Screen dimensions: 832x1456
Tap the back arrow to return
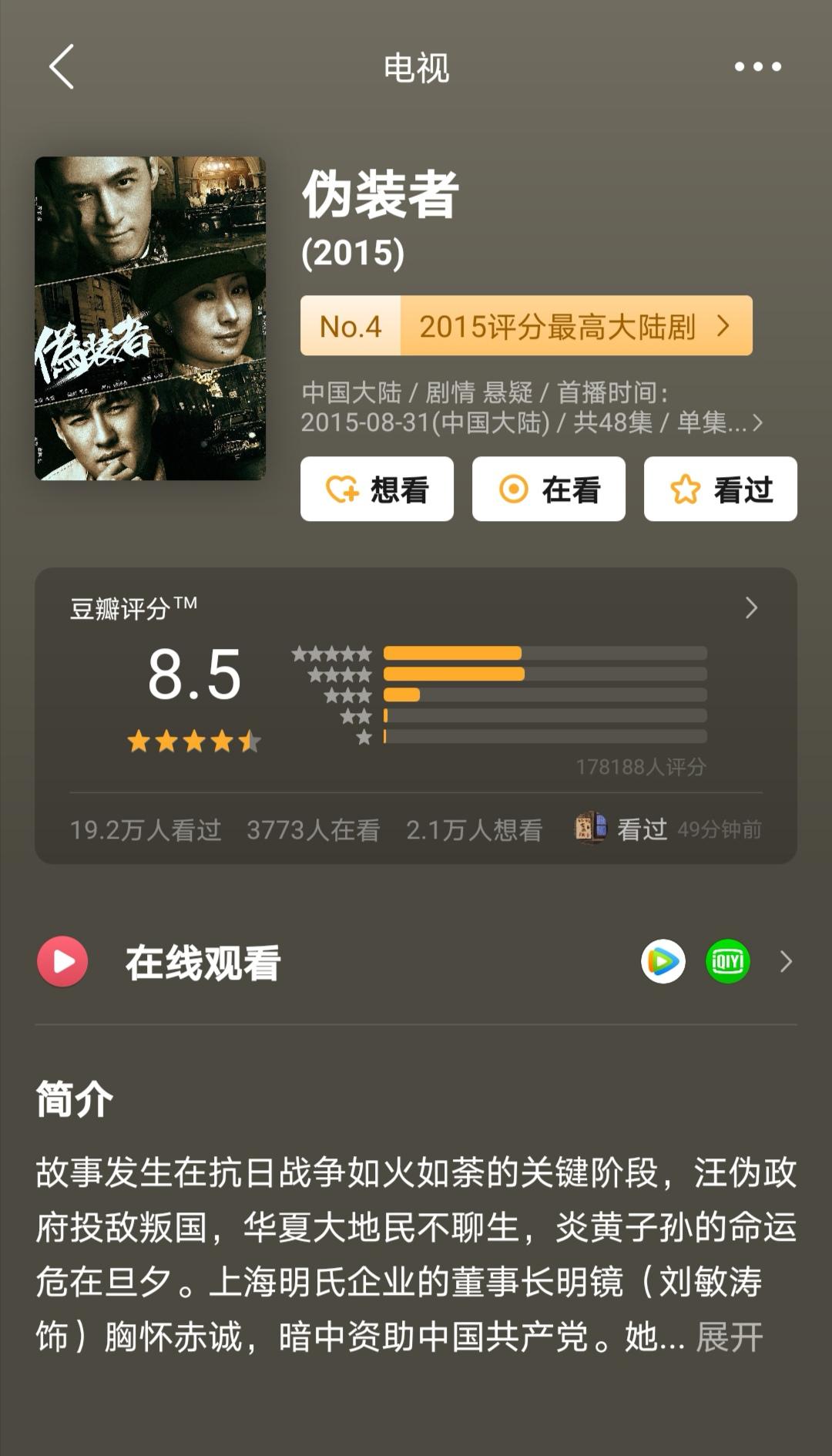point(59,68)
